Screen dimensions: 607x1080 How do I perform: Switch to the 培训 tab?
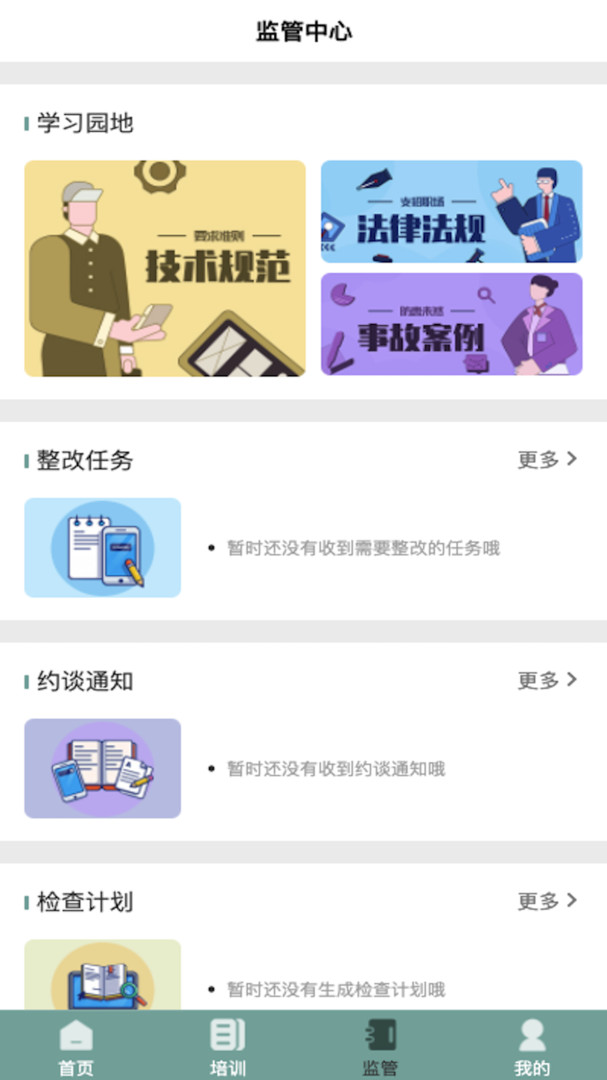pyautogui.click(x=227, y=1046)
